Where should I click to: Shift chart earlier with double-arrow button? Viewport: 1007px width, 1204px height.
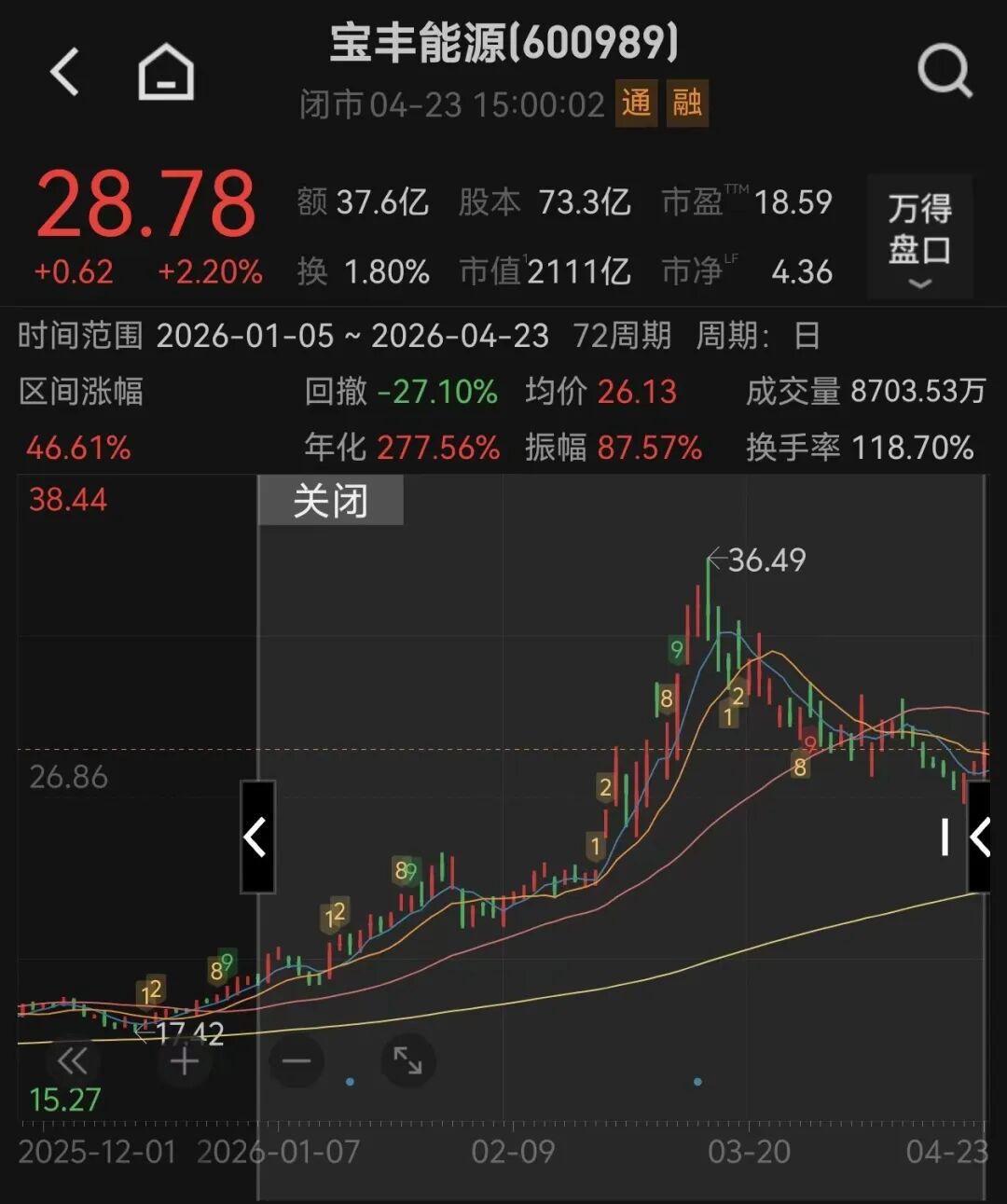coord(72,1060)
